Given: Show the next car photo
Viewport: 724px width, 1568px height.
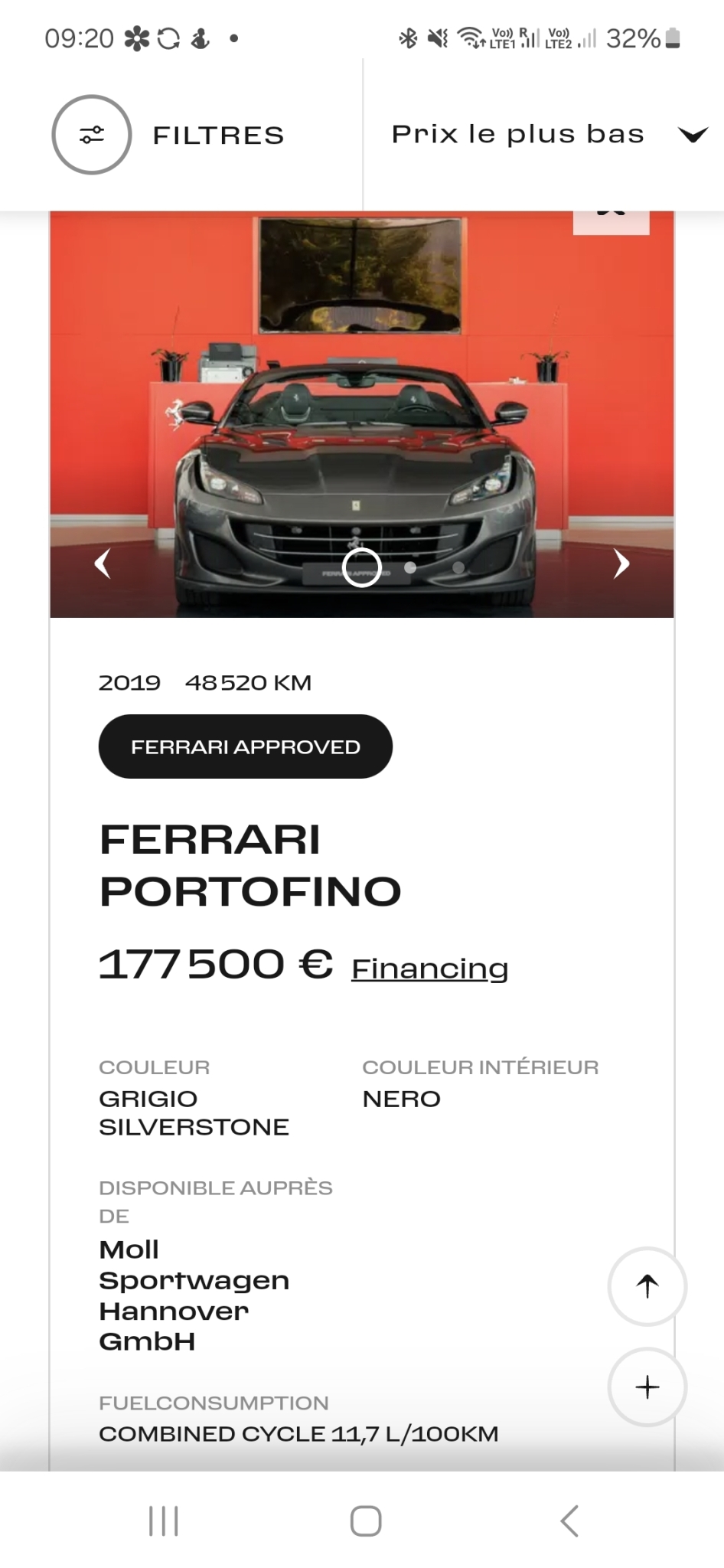Looking at the screenshot, I should pos(621,564).
